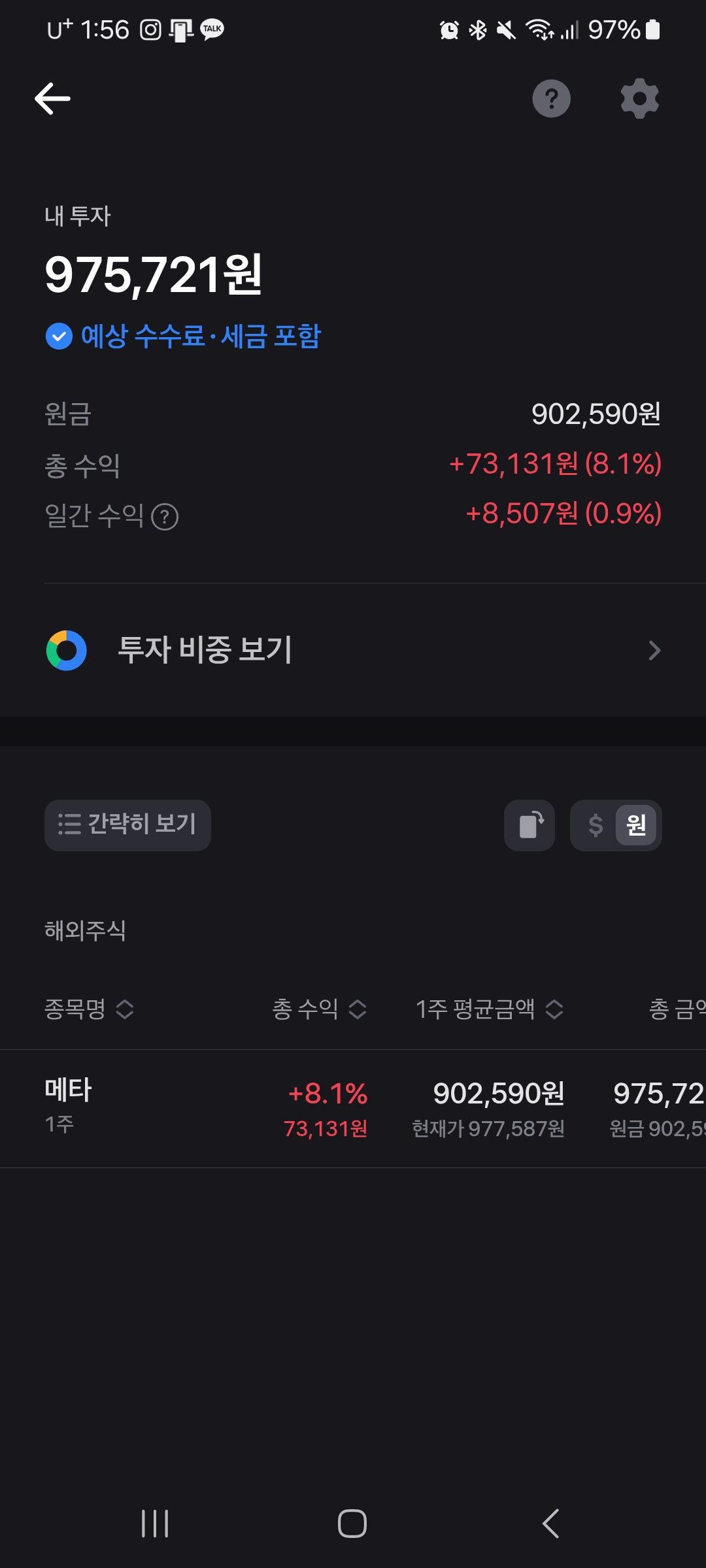The width and height of the screenshot is (706, 1568).
Task: Toggle the 예상 수수료·세금 포함 blue checkmark
Action: click(59, 336)
